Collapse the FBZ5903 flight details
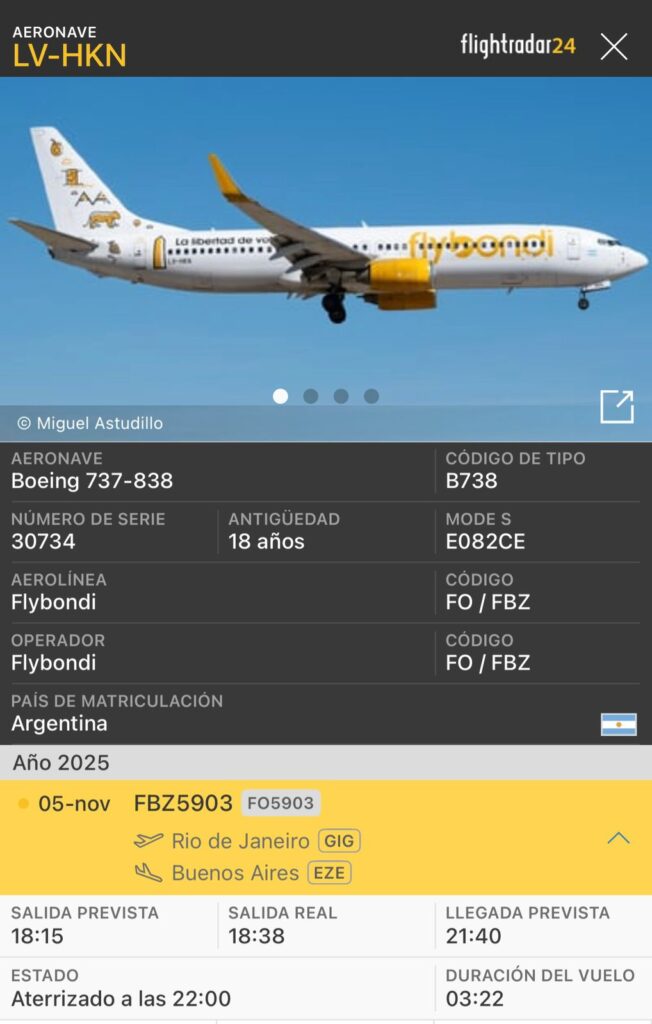The height and width of the screenshot is (1024, 652). pyautogui.click(x=618, y=838)
